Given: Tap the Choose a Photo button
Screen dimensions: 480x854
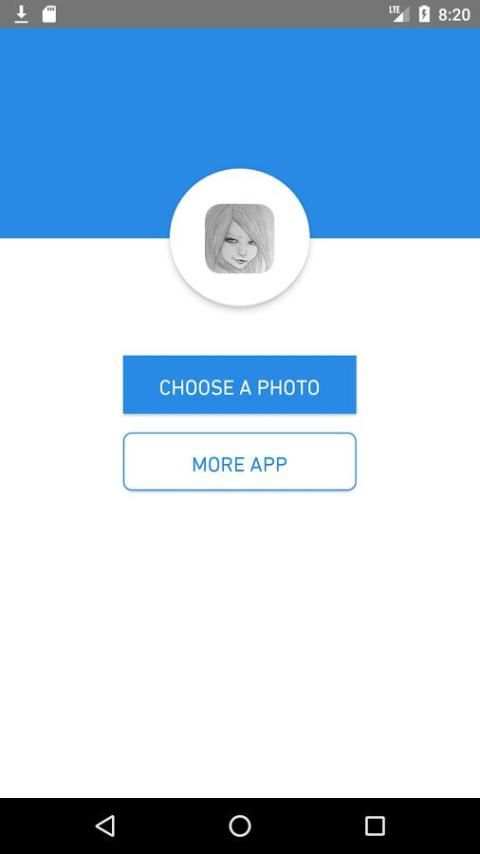Looking at the screenshot, I should coord(240,385).
